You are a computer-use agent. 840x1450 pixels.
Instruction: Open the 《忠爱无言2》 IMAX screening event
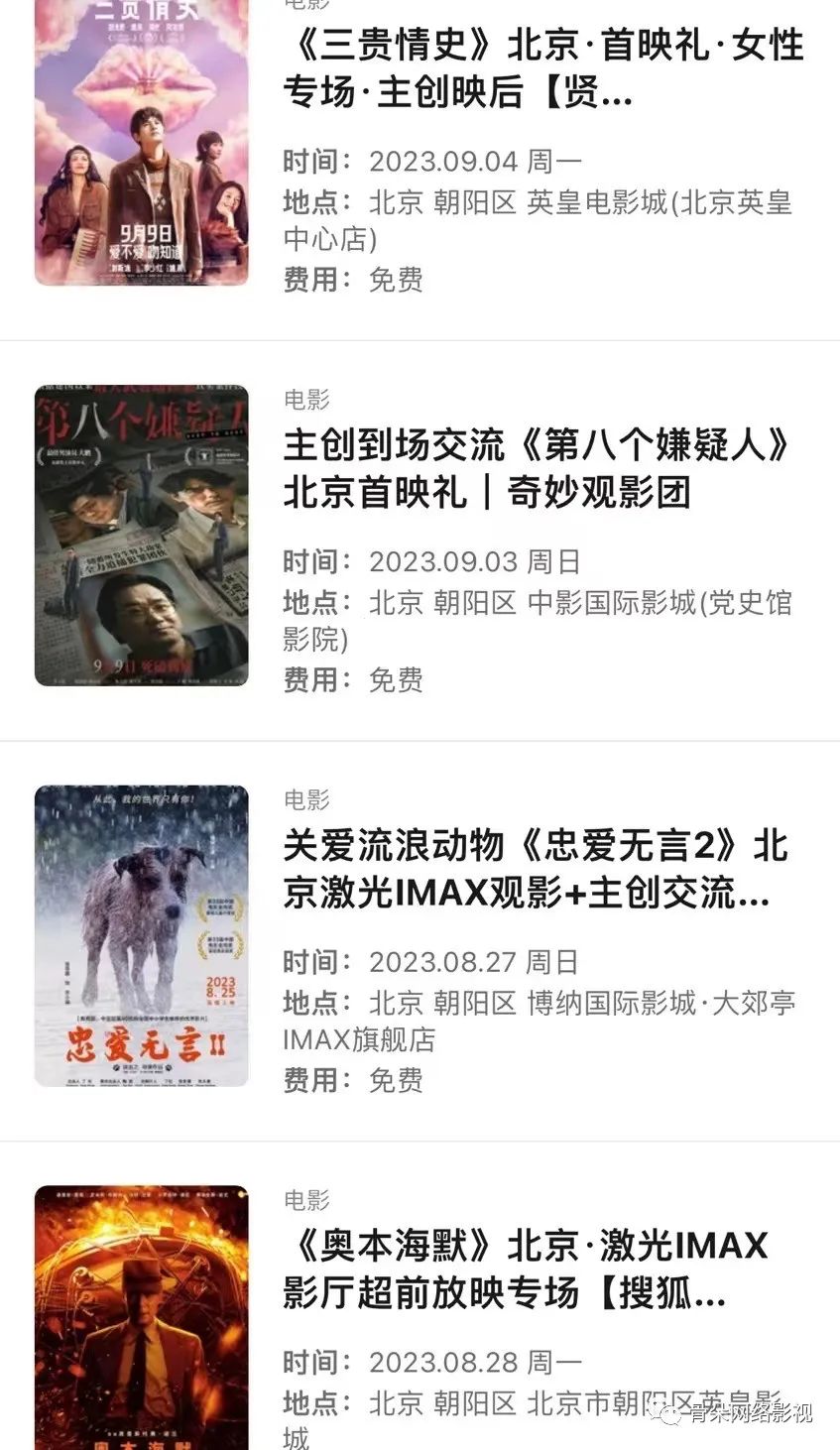[536, 869]
